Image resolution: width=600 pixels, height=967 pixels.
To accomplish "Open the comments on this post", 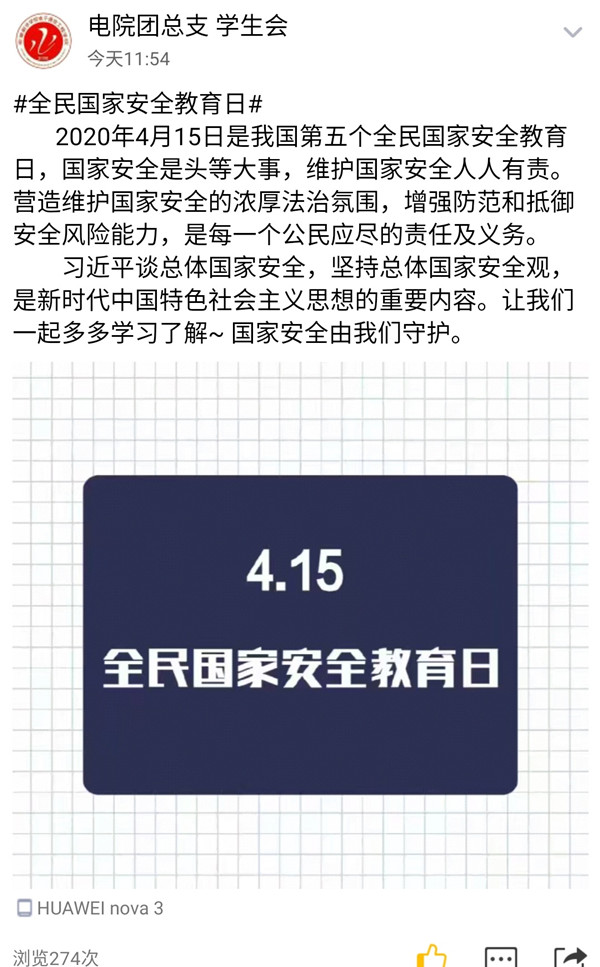I will [501, 956].
